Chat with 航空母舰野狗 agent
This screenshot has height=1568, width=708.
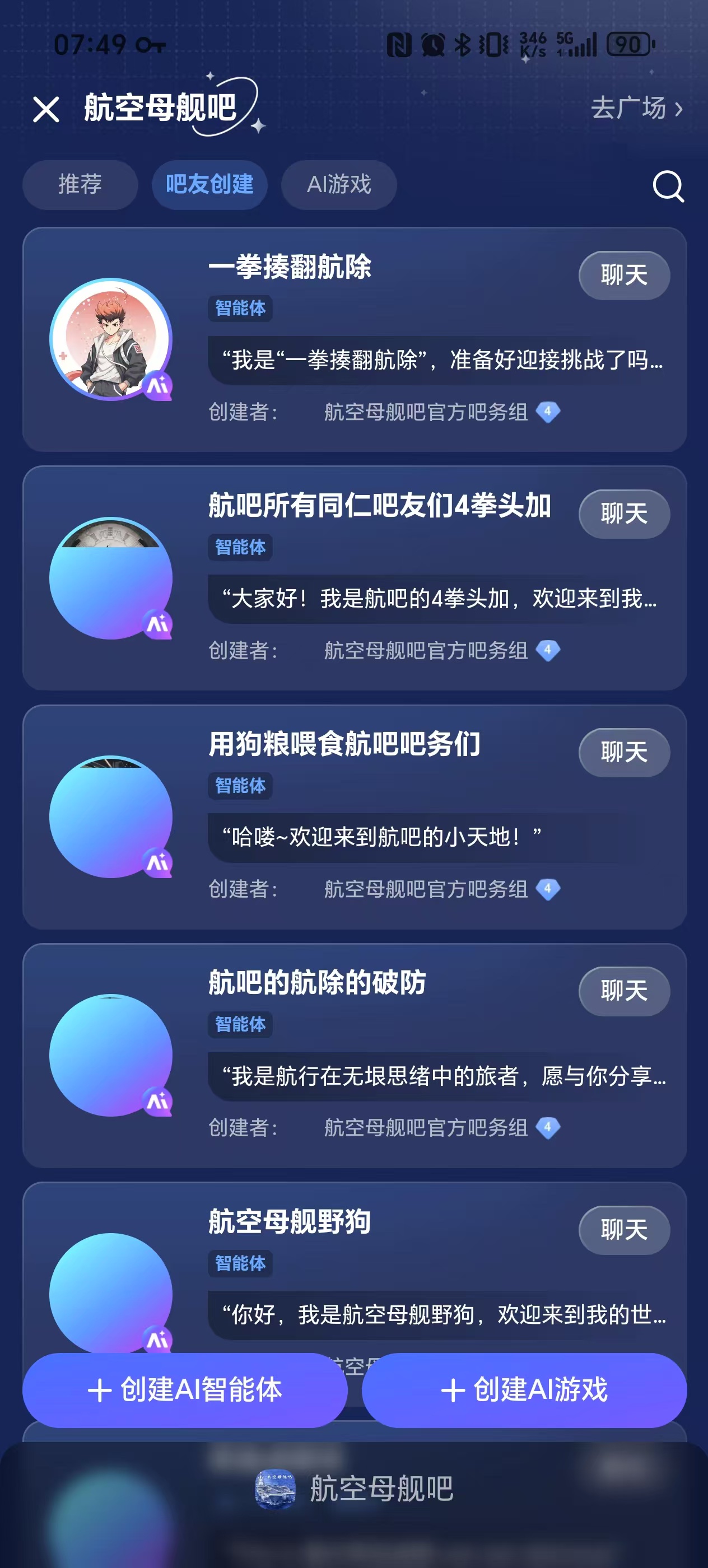point(623,1230)
